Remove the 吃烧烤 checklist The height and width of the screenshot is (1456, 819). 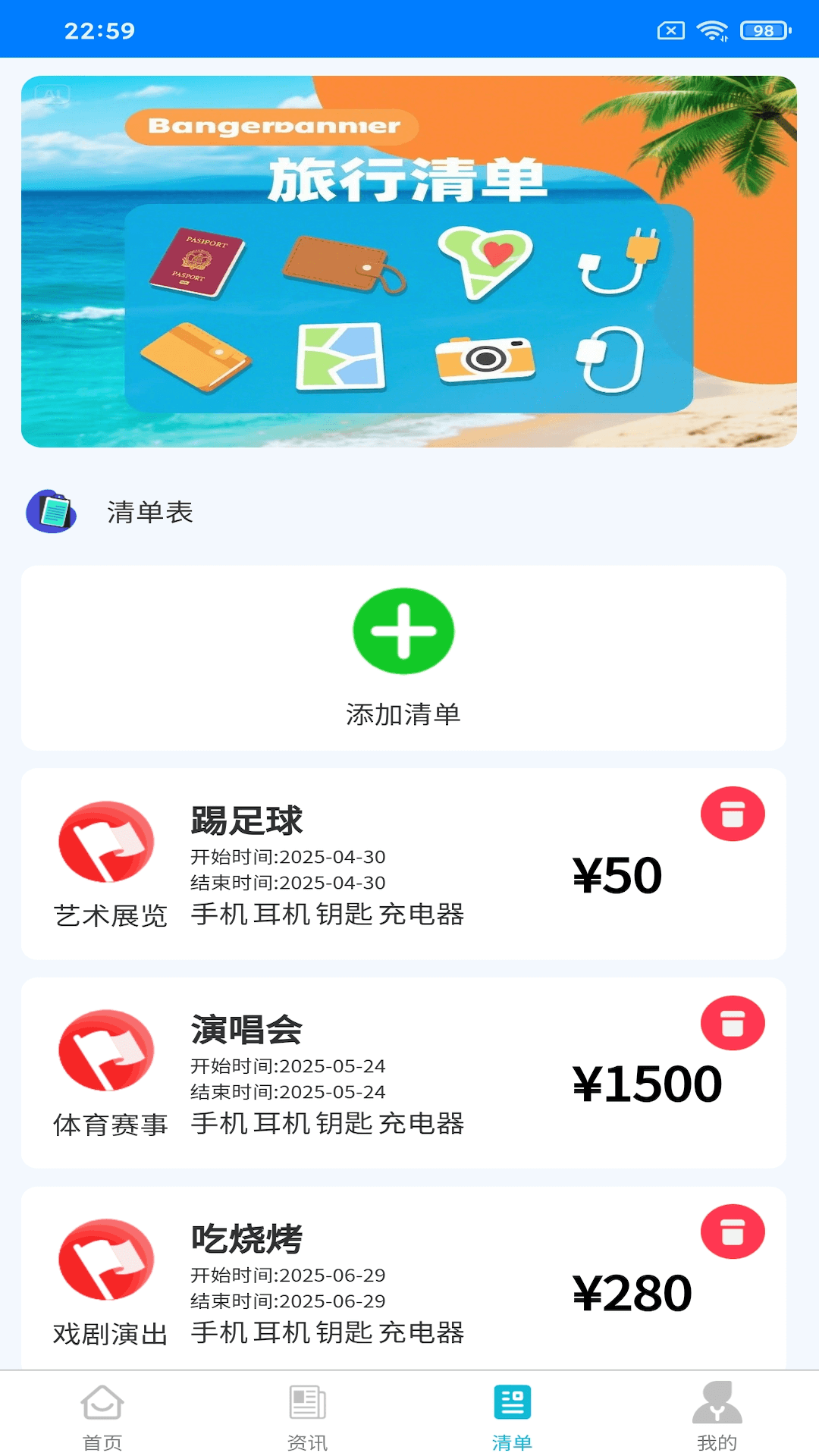pyautogui.click(x=733, y=1232)
